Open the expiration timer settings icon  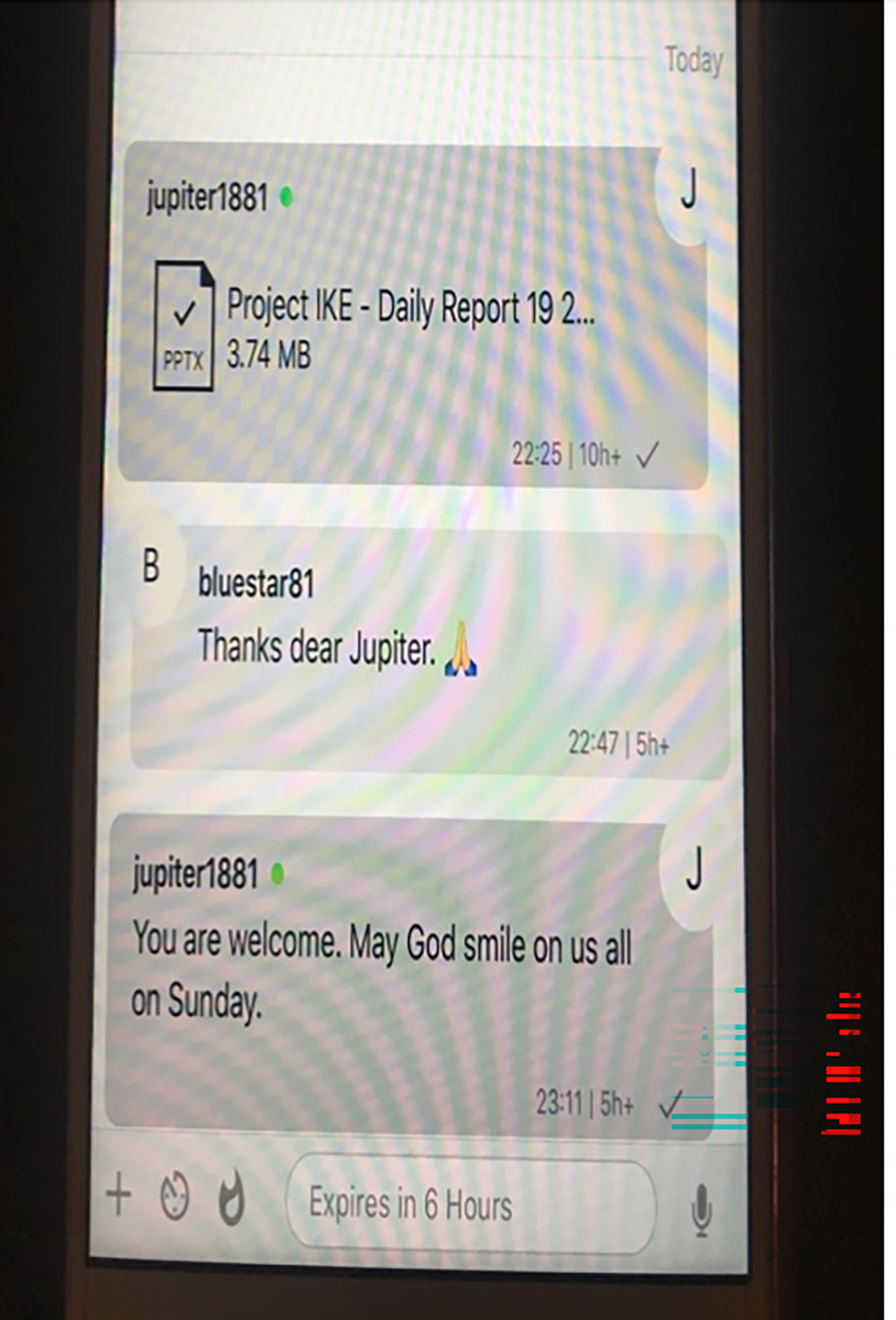pos(175,1197)
